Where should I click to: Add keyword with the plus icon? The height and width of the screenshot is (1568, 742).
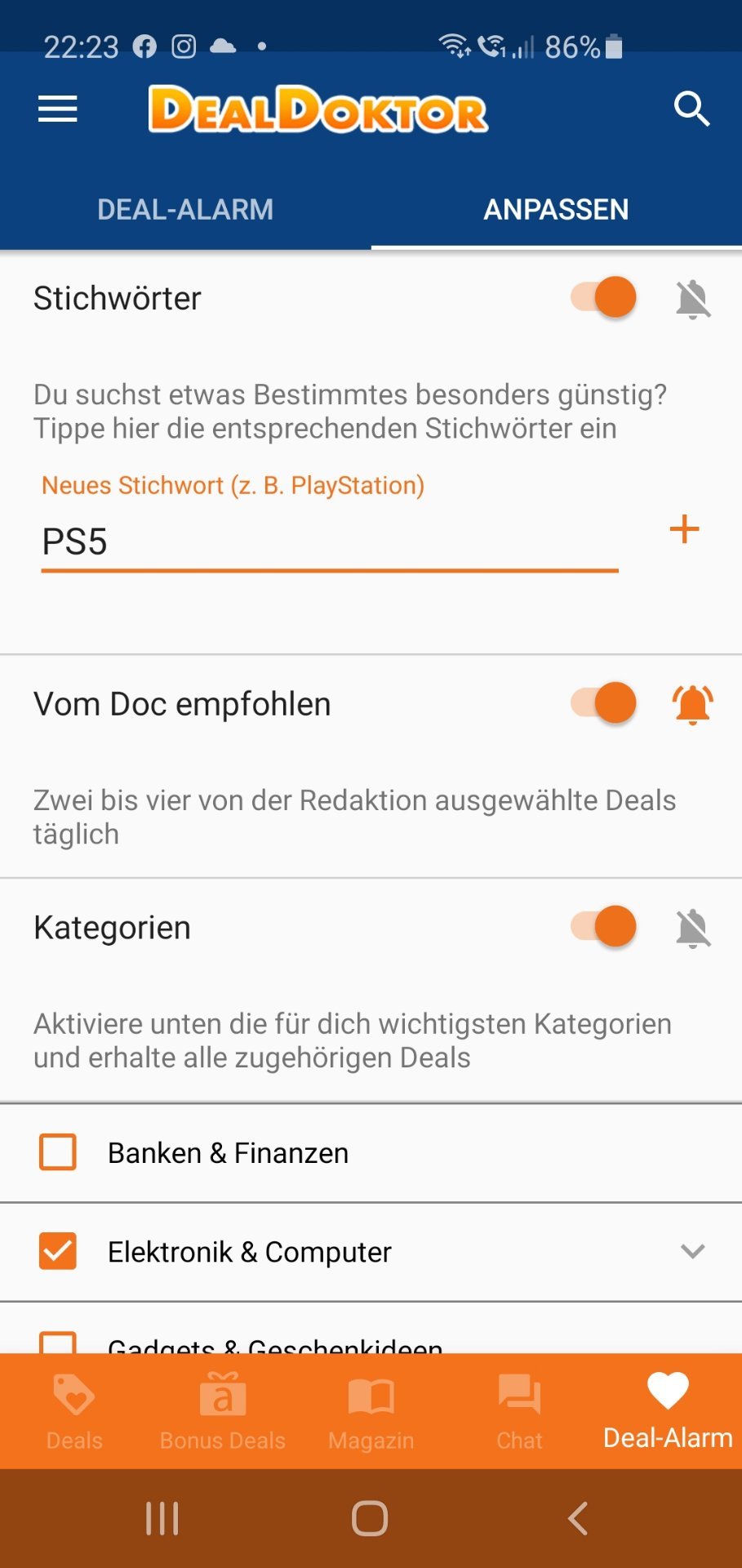[x=684, y=529]
